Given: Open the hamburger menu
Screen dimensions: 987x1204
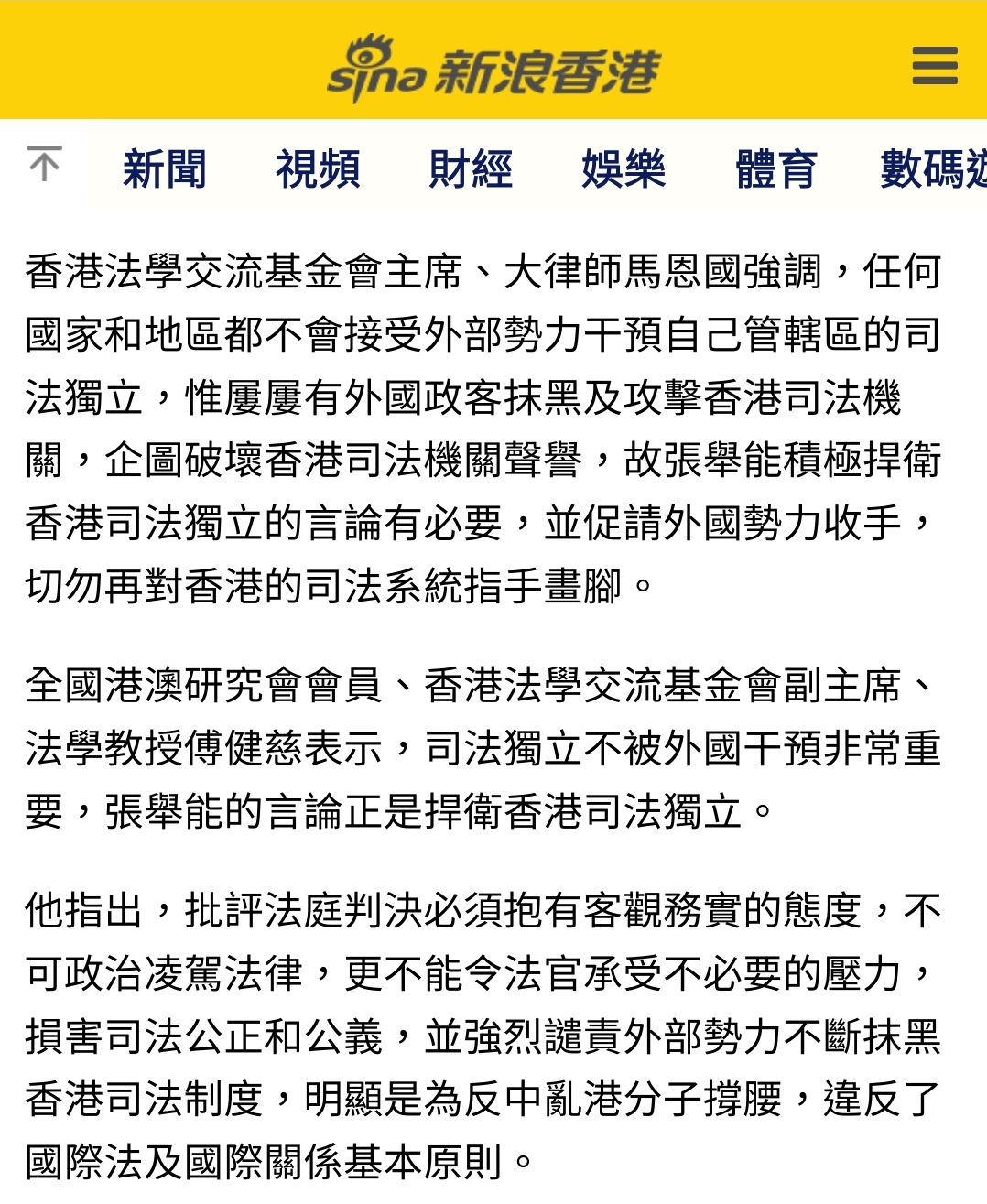Looking at the screenshot, I should (935, 66).
